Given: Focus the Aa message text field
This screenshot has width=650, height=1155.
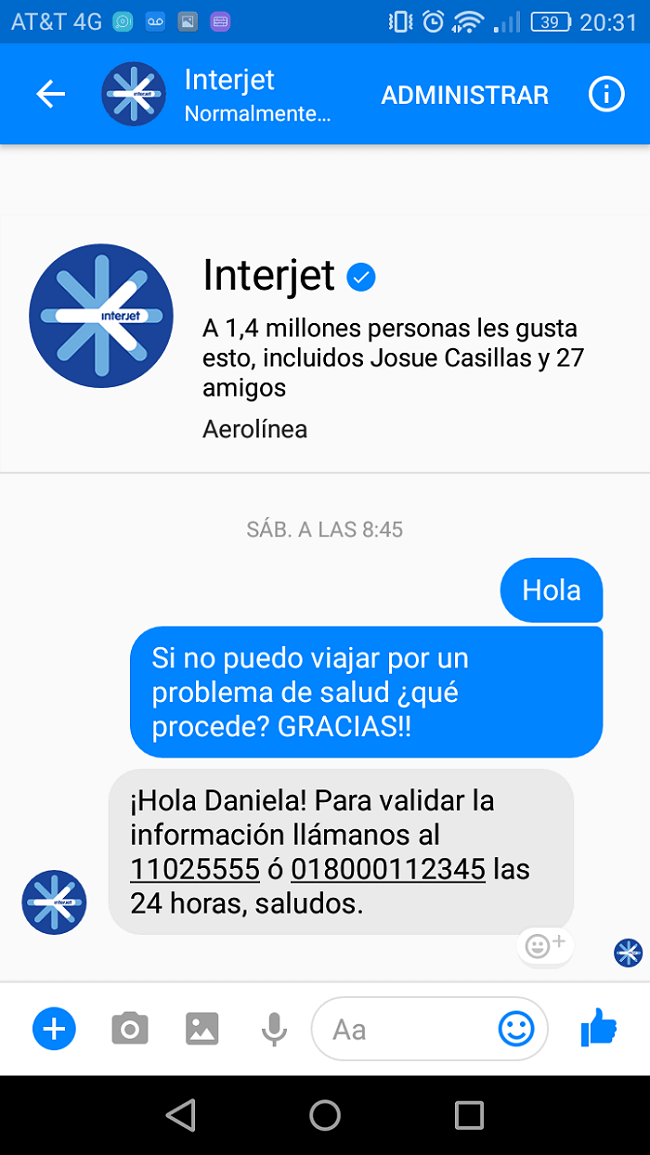Looking at the screenshot, I should point(400,1028).
